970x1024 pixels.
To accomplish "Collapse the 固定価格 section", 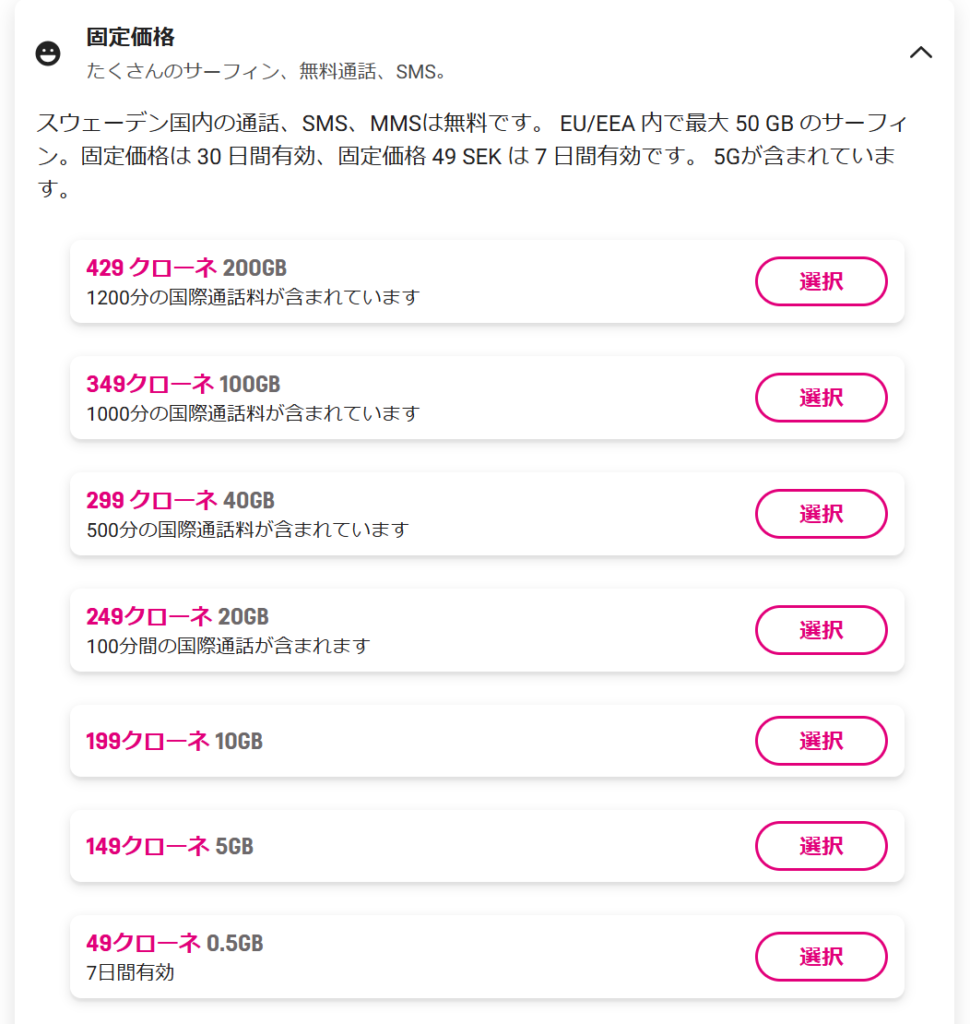I will 920,53.
